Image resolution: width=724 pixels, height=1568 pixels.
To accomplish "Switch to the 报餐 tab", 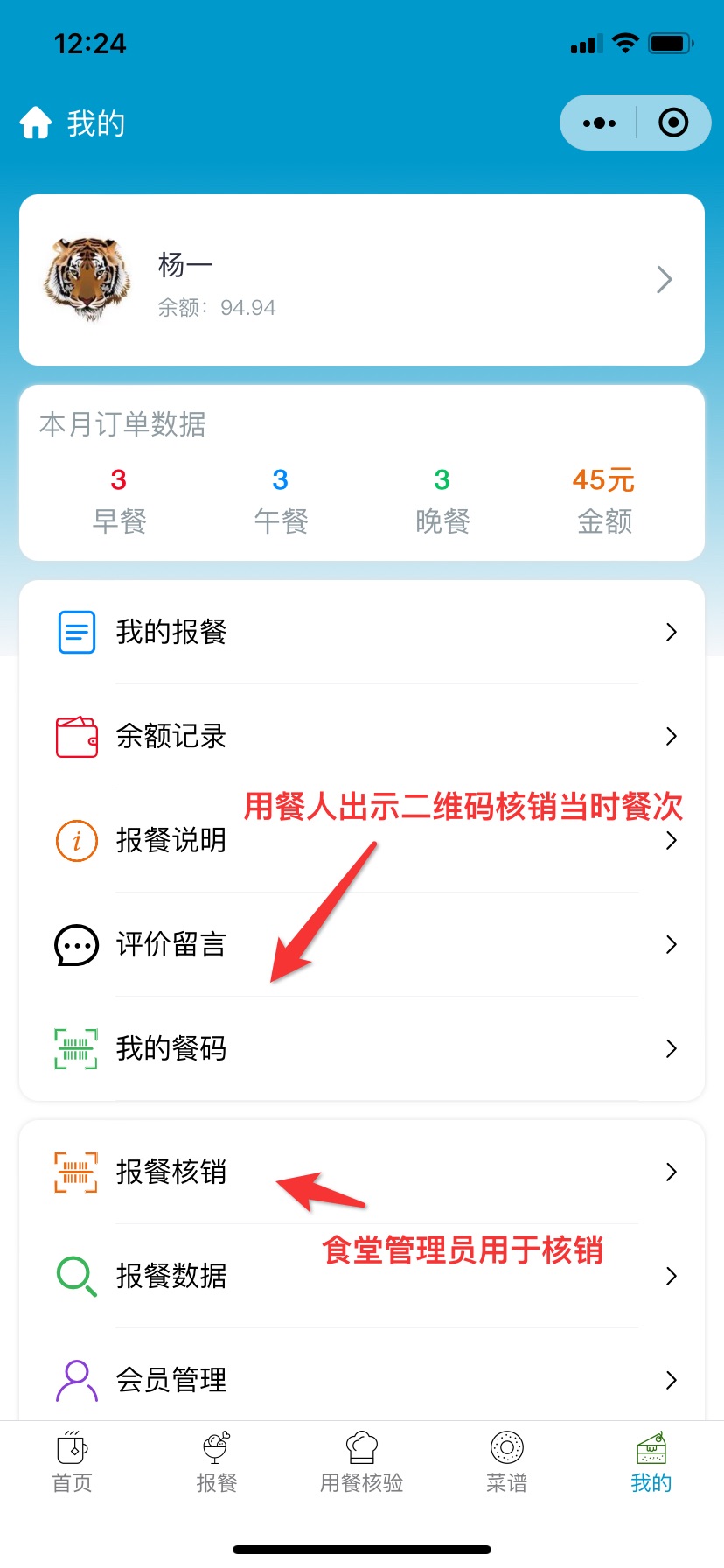I will 216,1461.
